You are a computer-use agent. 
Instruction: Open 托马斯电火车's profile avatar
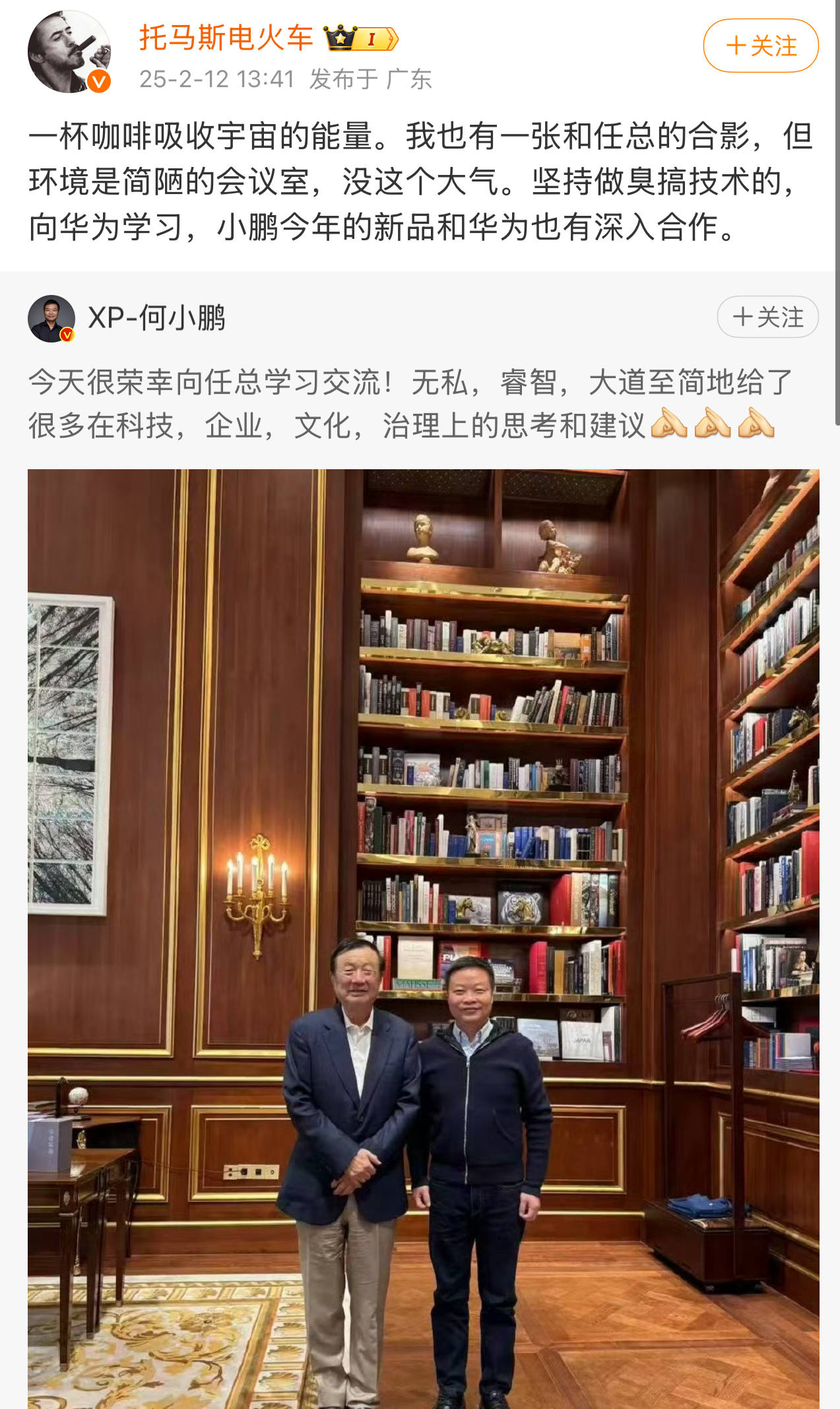(69, 51)
